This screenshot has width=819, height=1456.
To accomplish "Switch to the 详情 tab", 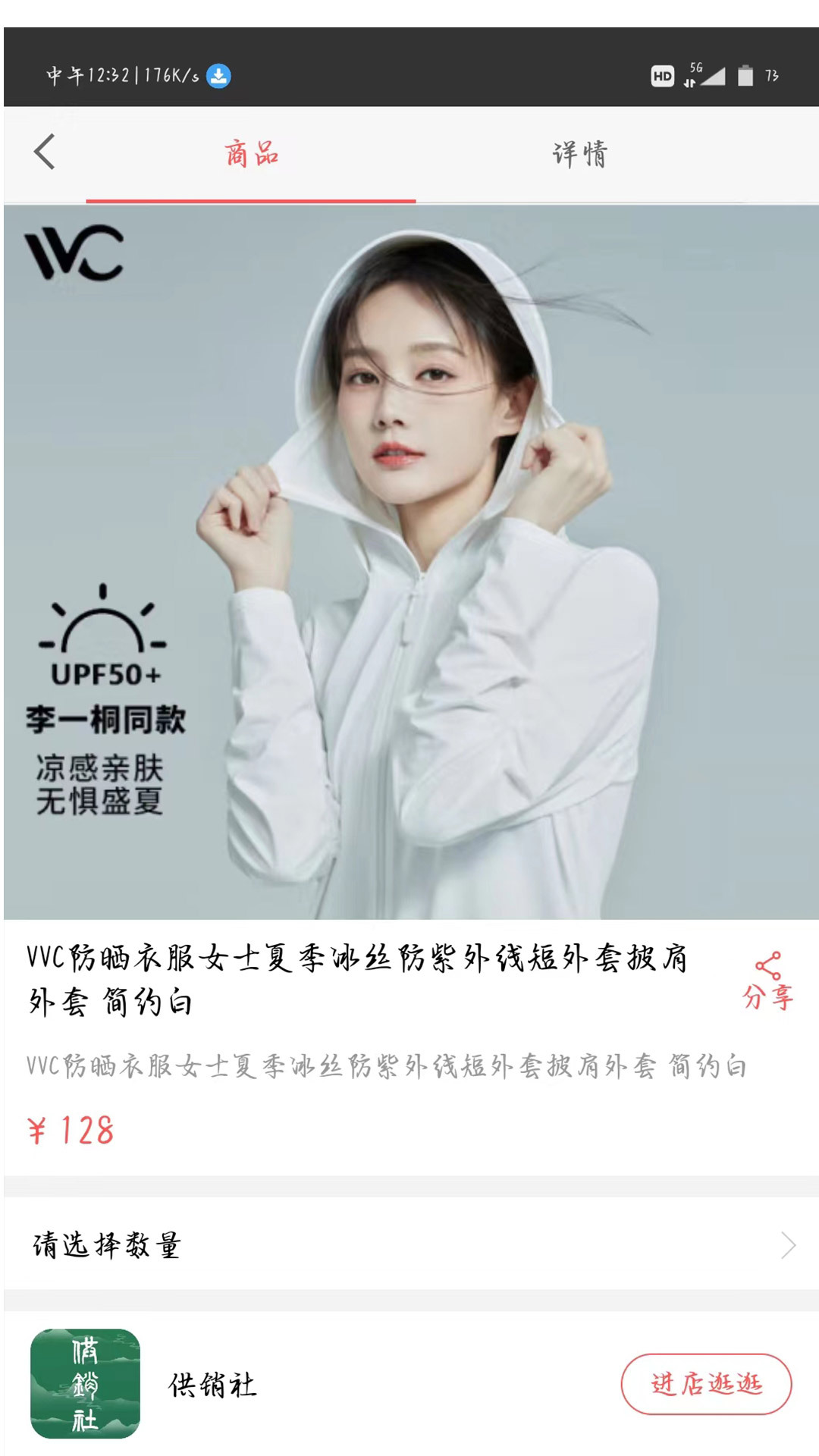I will [x=579, y=154].
